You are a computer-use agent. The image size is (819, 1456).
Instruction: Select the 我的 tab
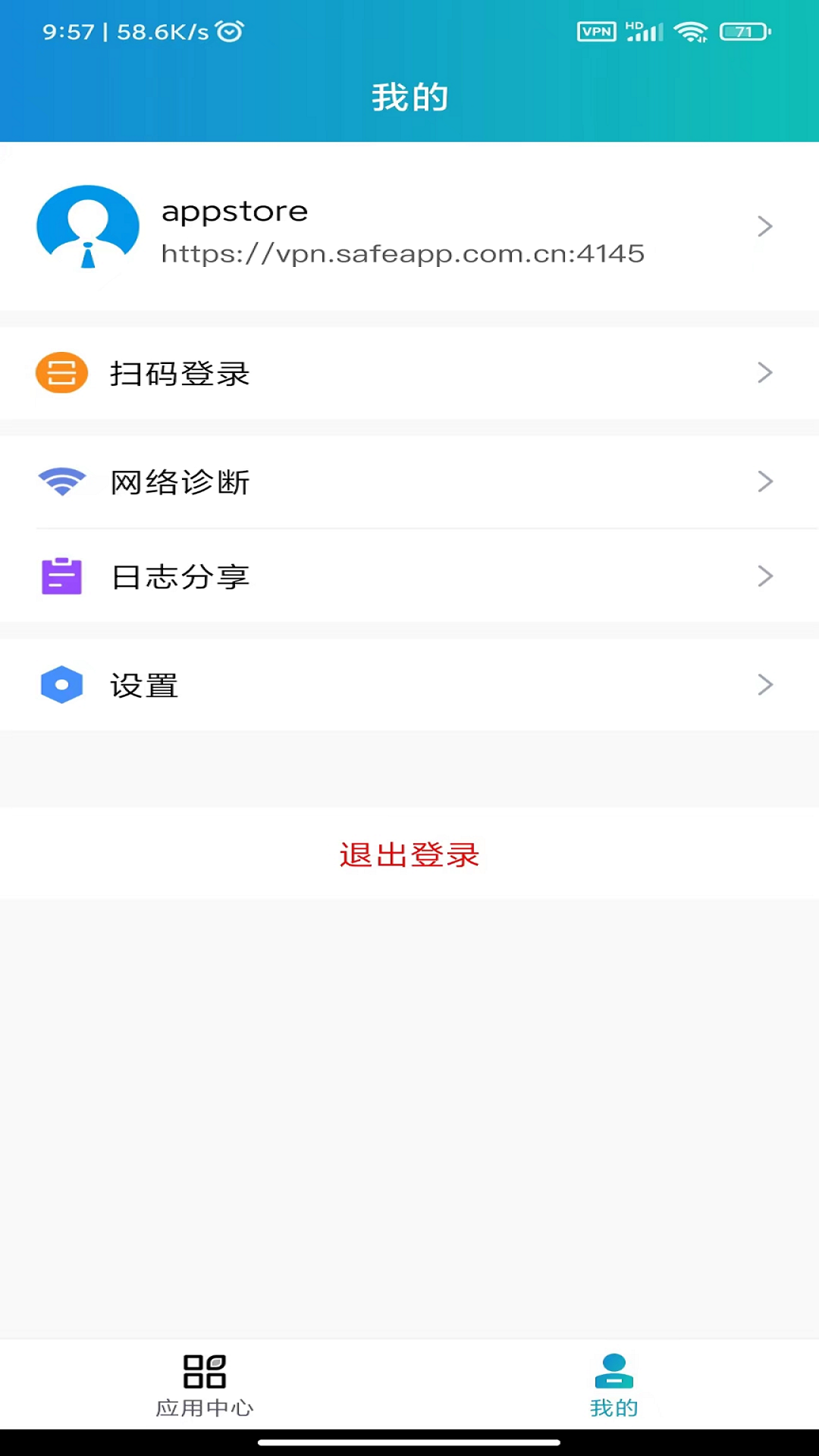tap(613, 1388)
